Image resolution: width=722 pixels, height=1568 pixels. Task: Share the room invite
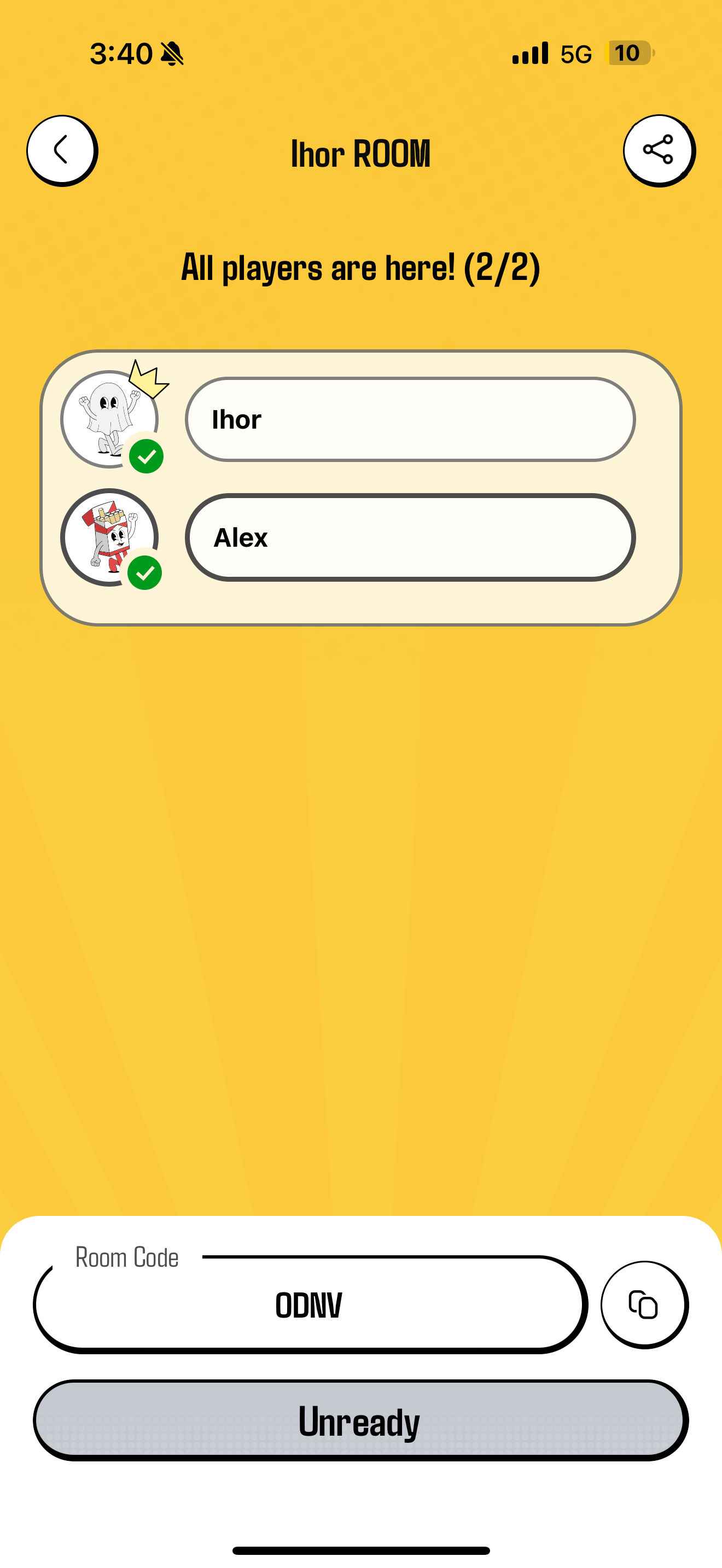tap(658, 150)
